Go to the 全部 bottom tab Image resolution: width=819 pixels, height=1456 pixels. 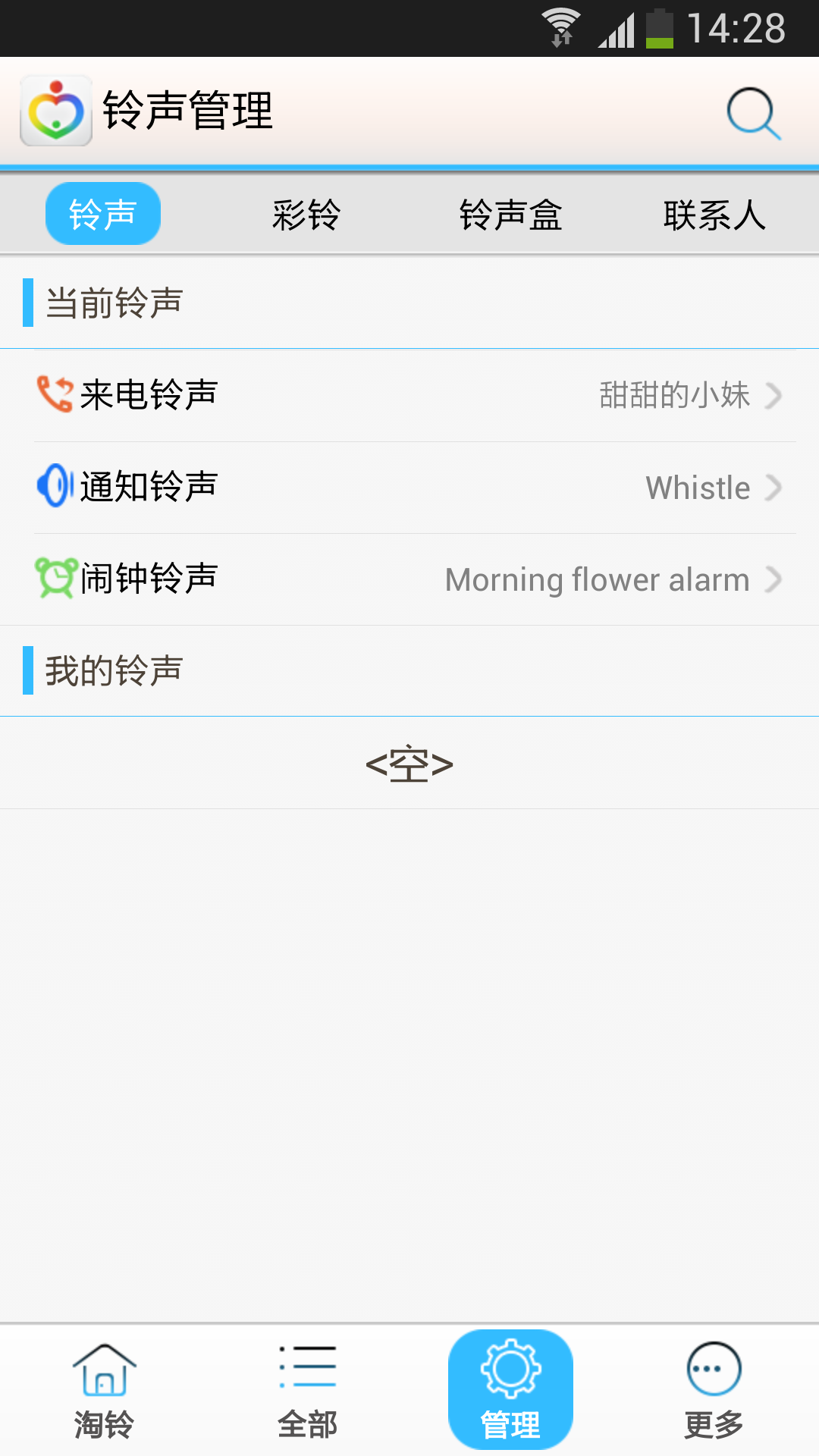point(307,1391)
